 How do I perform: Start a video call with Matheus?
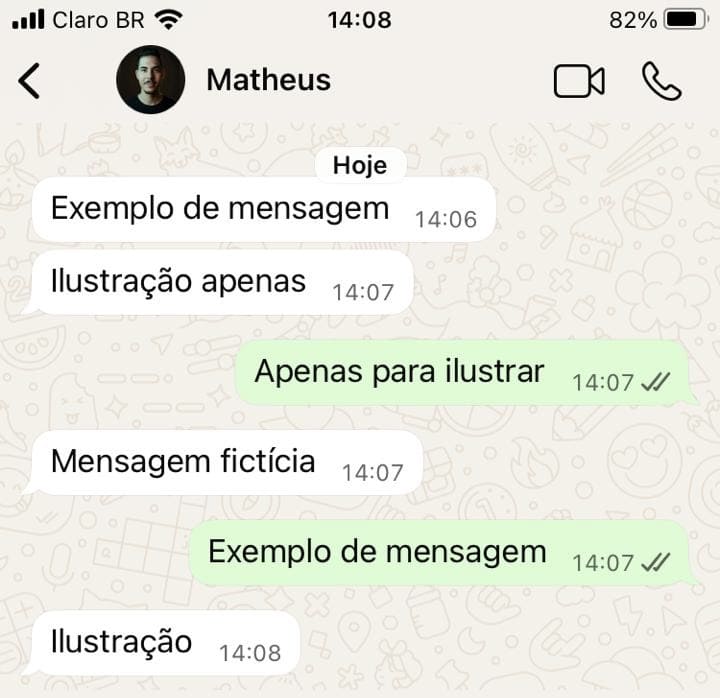tap(579, 81)
